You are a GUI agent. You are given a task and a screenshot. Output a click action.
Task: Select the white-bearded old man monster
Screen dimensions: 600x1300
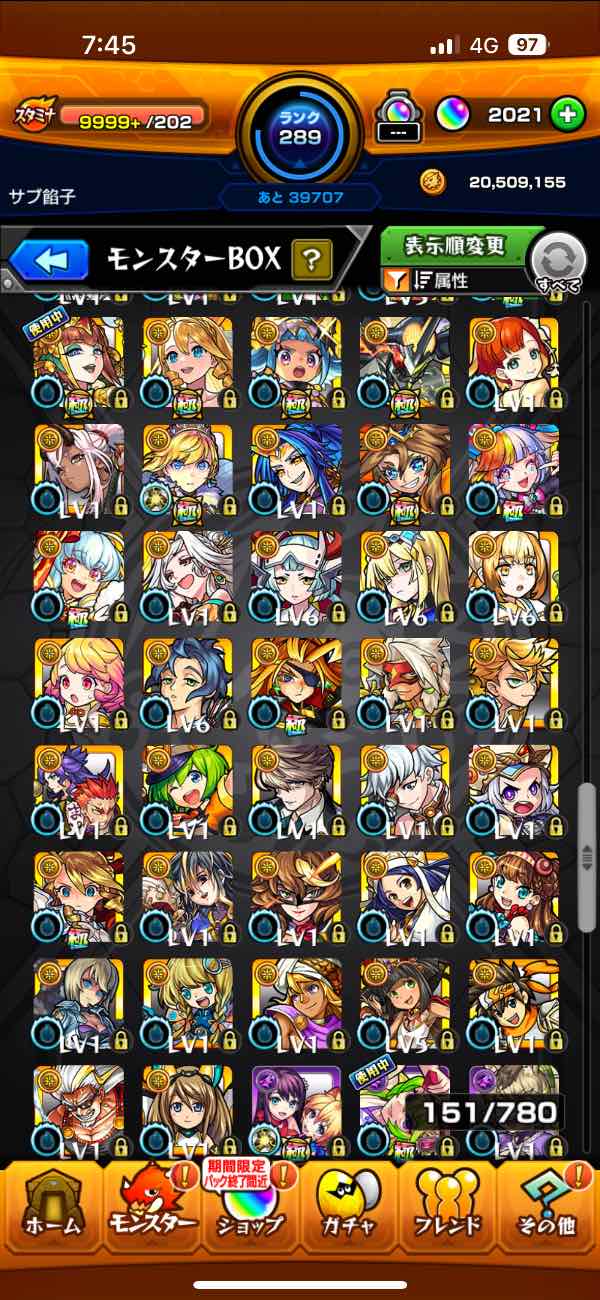(78, 1111)
